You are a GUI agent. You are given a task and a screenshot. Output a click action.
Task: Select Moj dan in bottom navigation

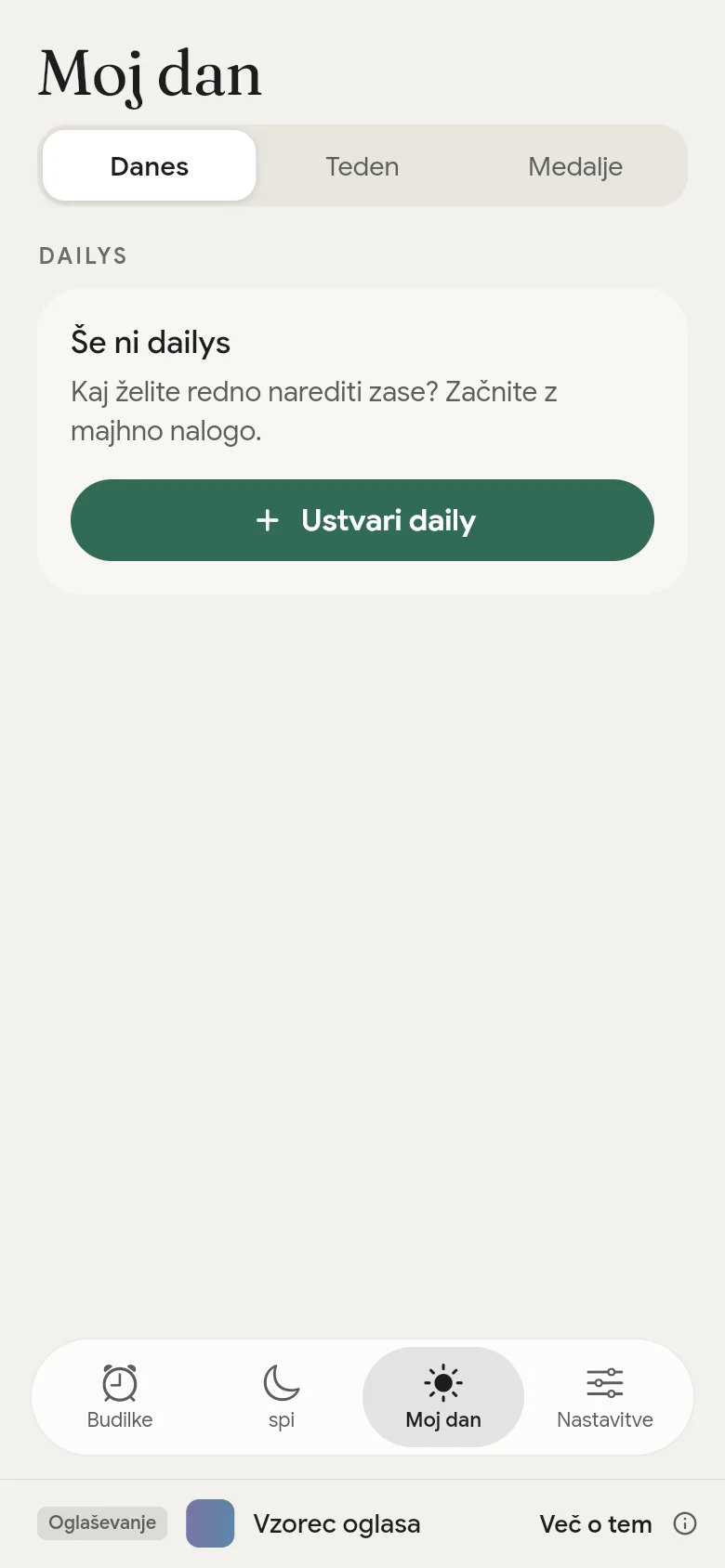point(443,1397)
